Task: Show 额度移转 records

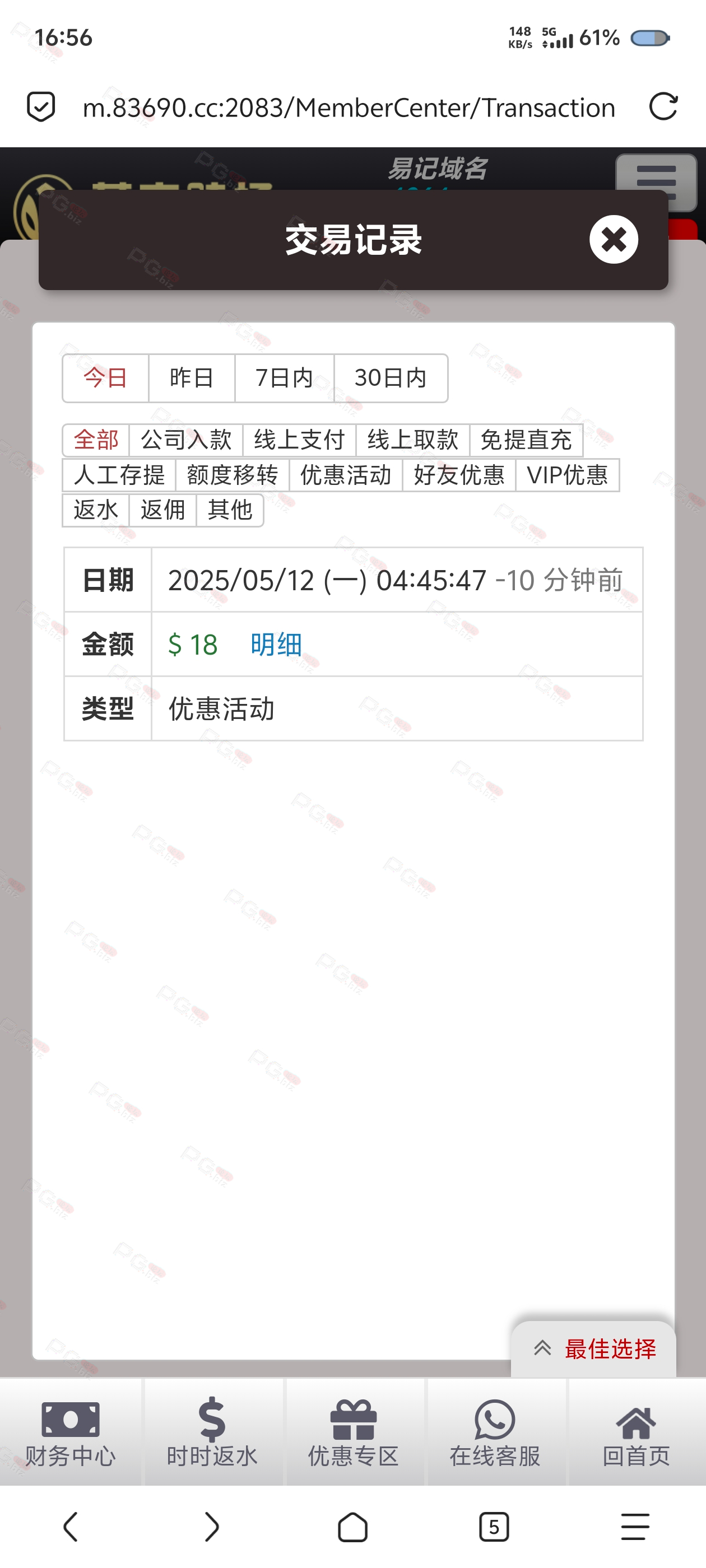Action: [x=232, y=475]
